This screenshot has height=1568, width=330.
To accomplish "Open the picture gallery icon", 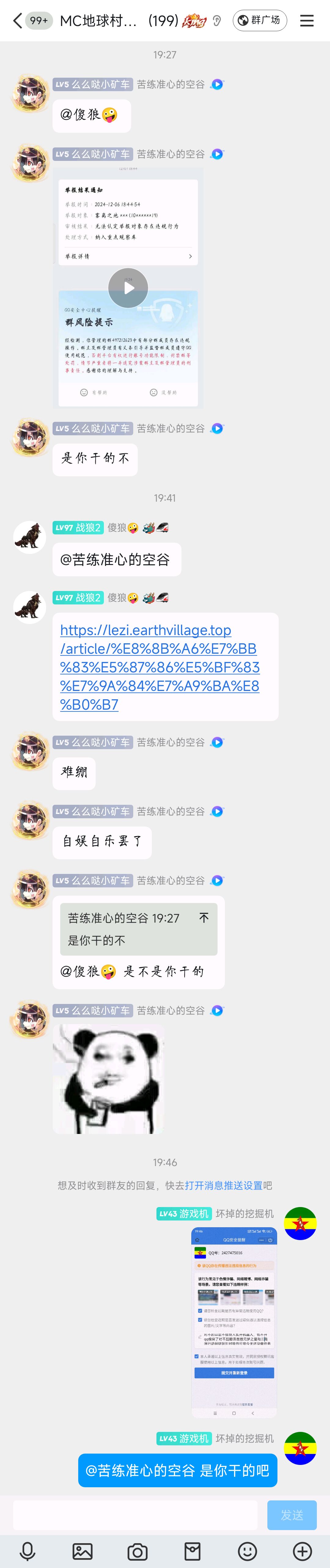I will coord(82,1551).
